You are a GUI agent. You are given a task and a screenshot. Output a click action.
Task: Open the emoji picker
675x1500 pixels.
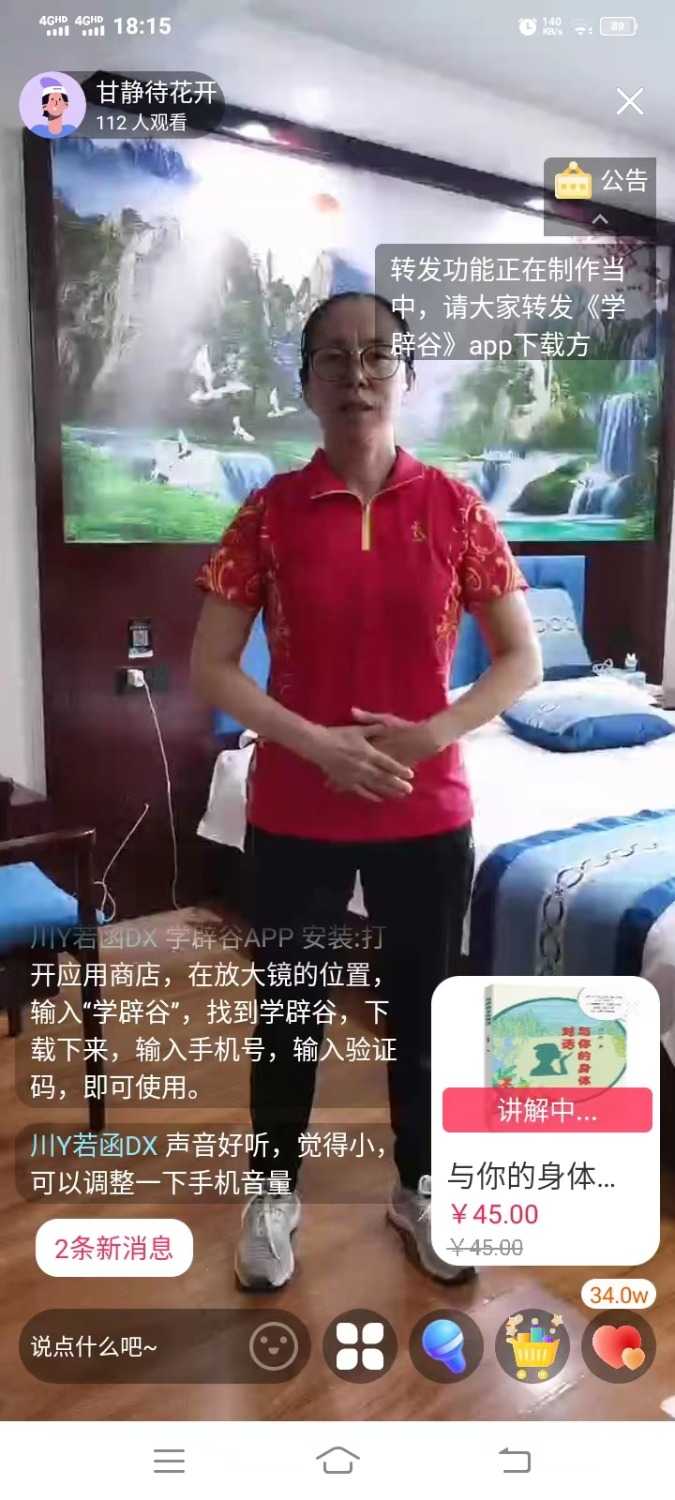coord(273,1347)
